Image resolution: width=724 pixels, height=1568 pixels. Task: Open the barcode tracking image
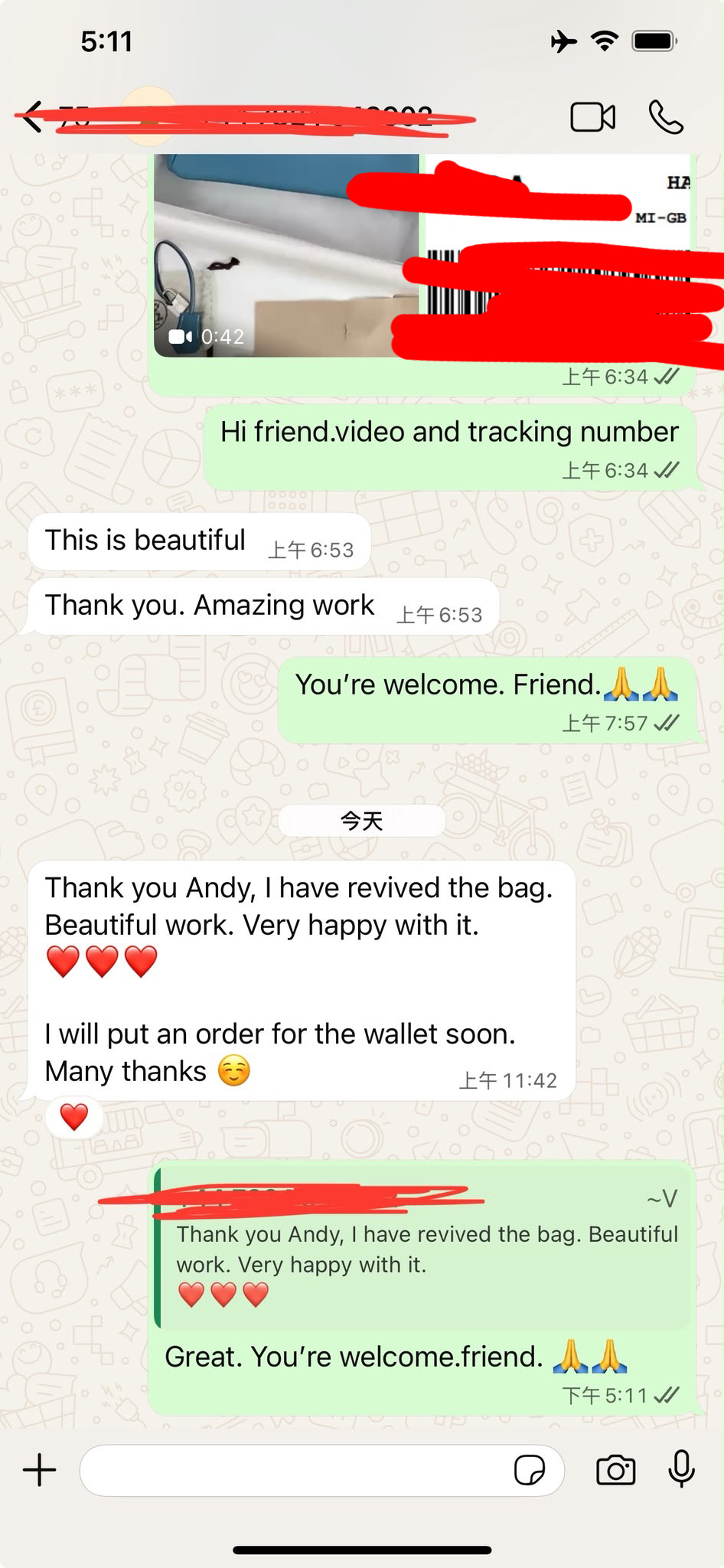(x=558, y=256)
